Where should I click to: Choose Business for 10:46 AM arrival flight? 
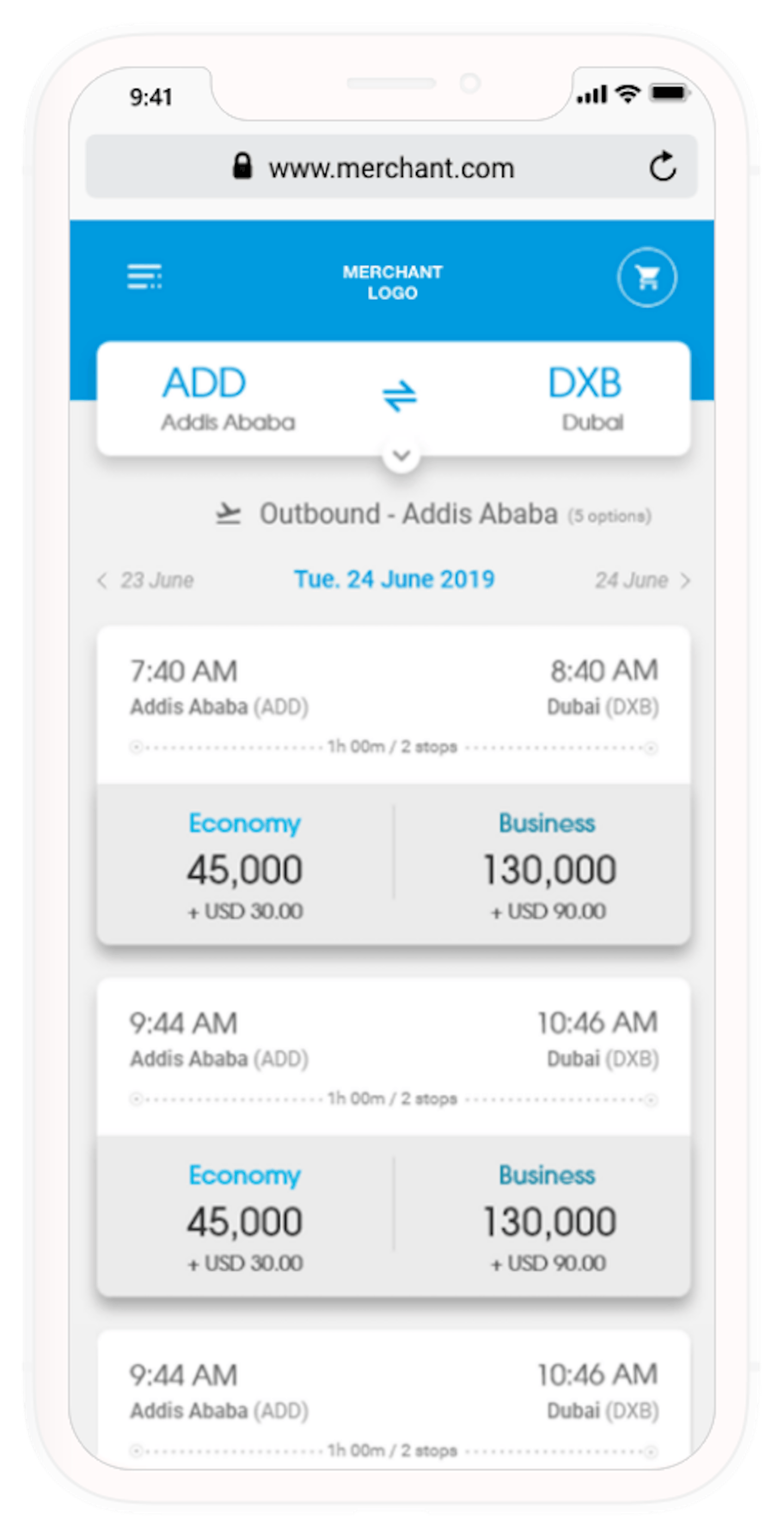pos(548,1217)
